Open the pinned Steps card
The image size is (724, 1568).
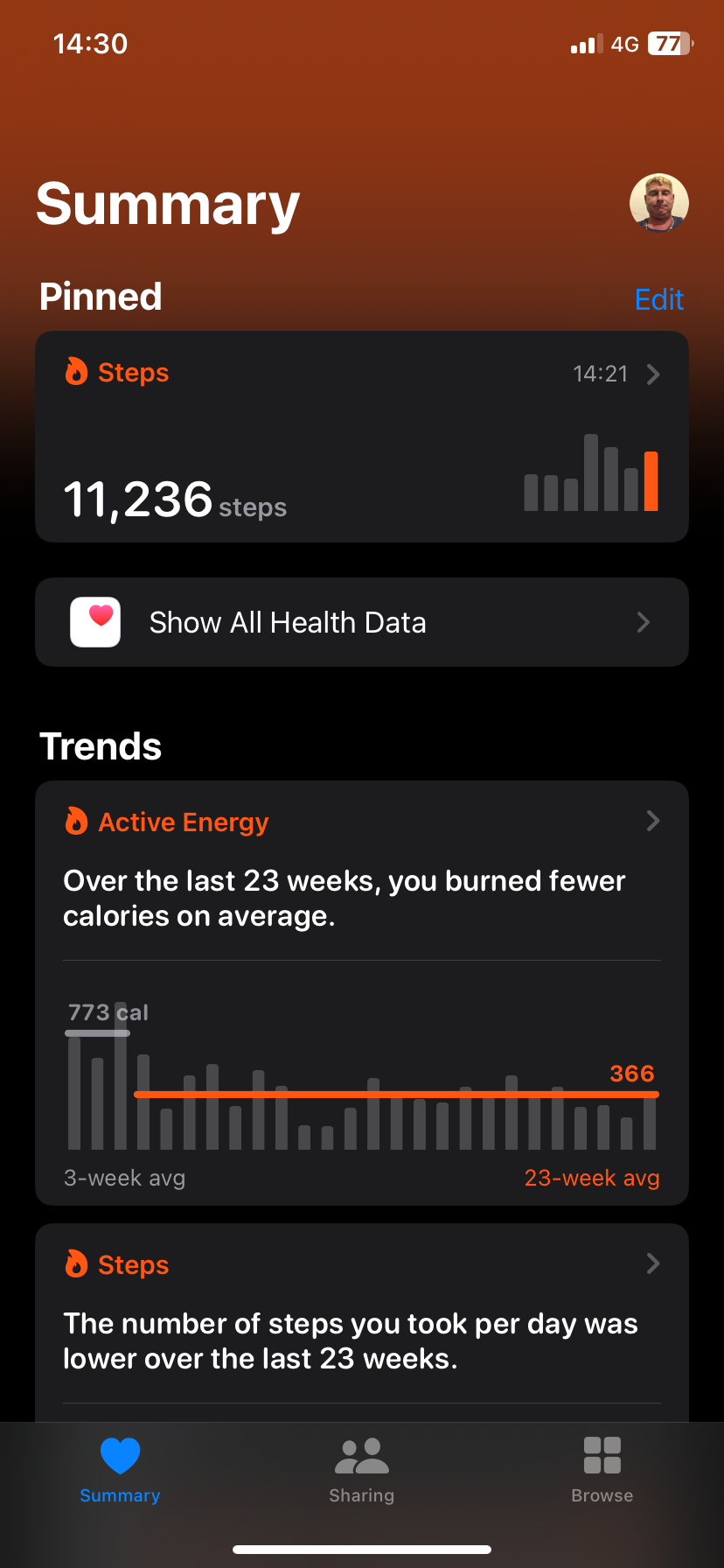tap(361, 437)
